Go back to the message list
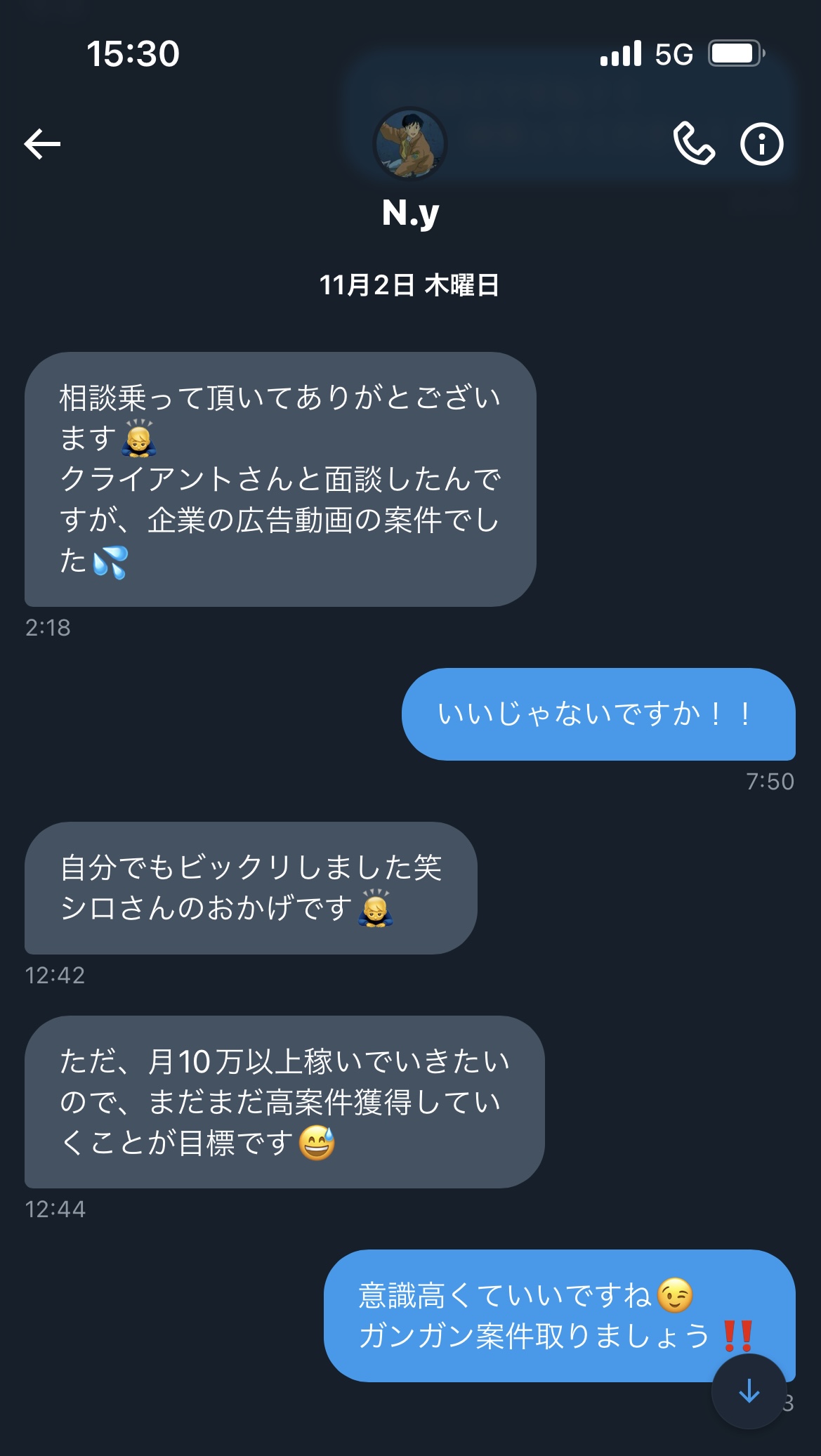This screenshot has width=821, height=1456. click(x=42, y=144)
